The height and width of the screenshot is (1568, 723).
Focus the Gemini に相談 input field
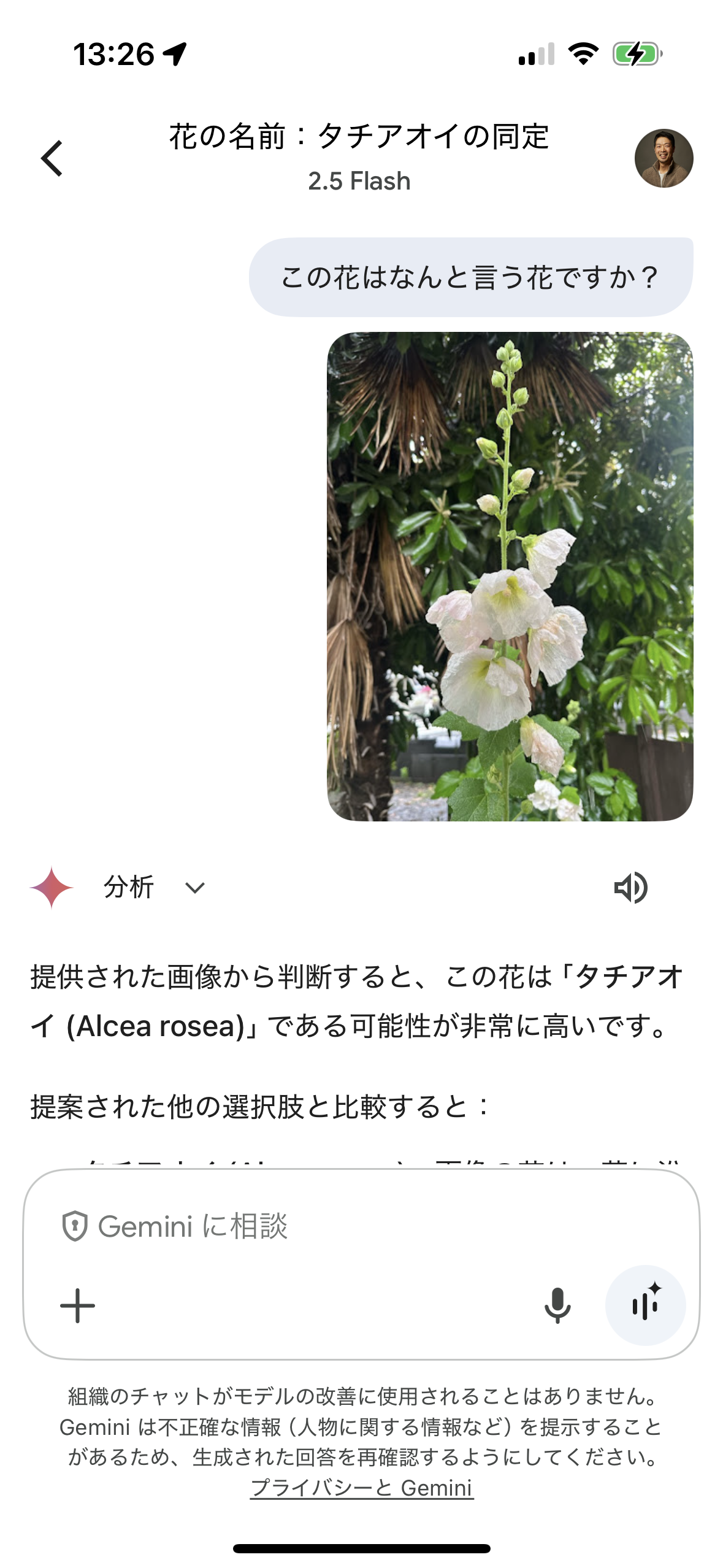[362, 1226]
